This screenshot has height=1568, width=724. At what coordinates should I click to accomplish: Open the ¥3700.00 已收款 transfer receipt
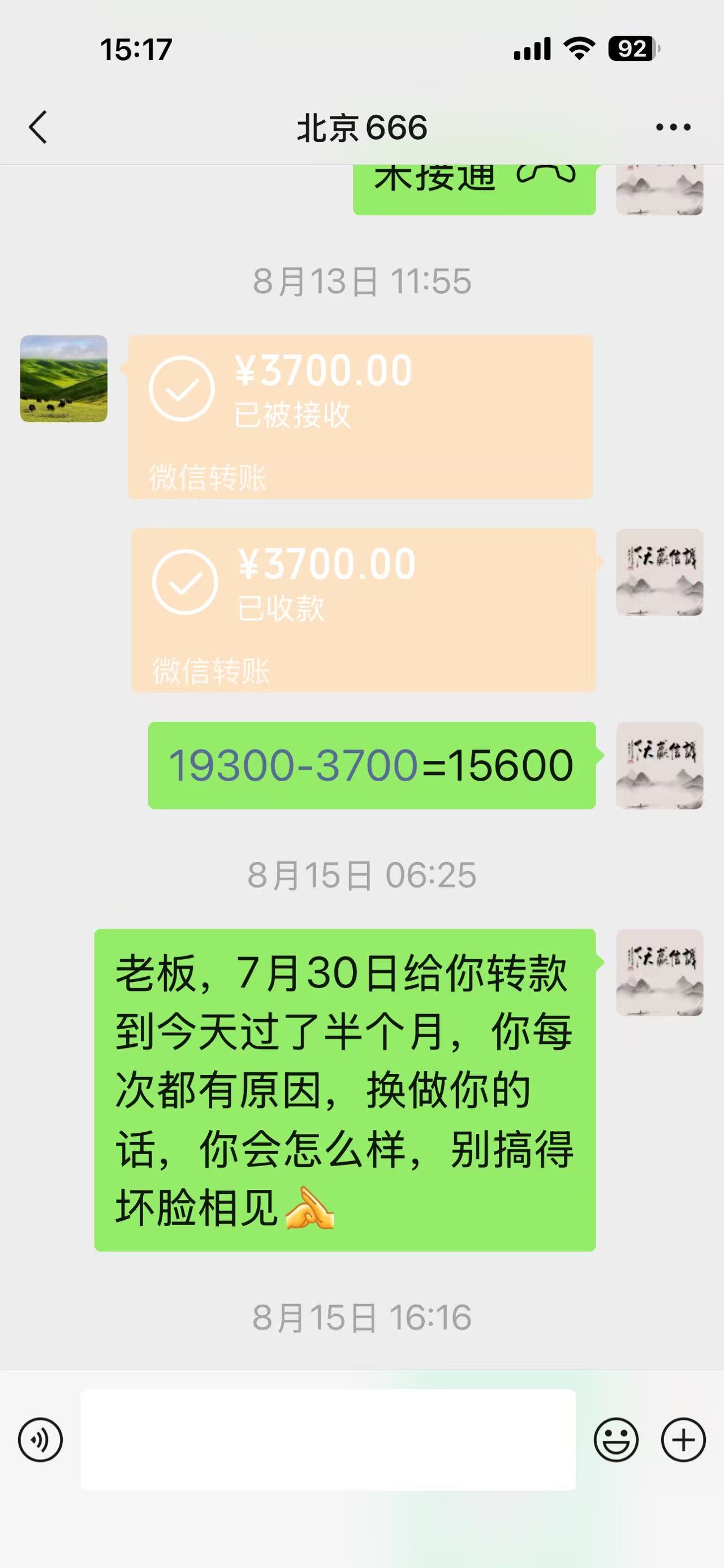[x=363, y=610]
